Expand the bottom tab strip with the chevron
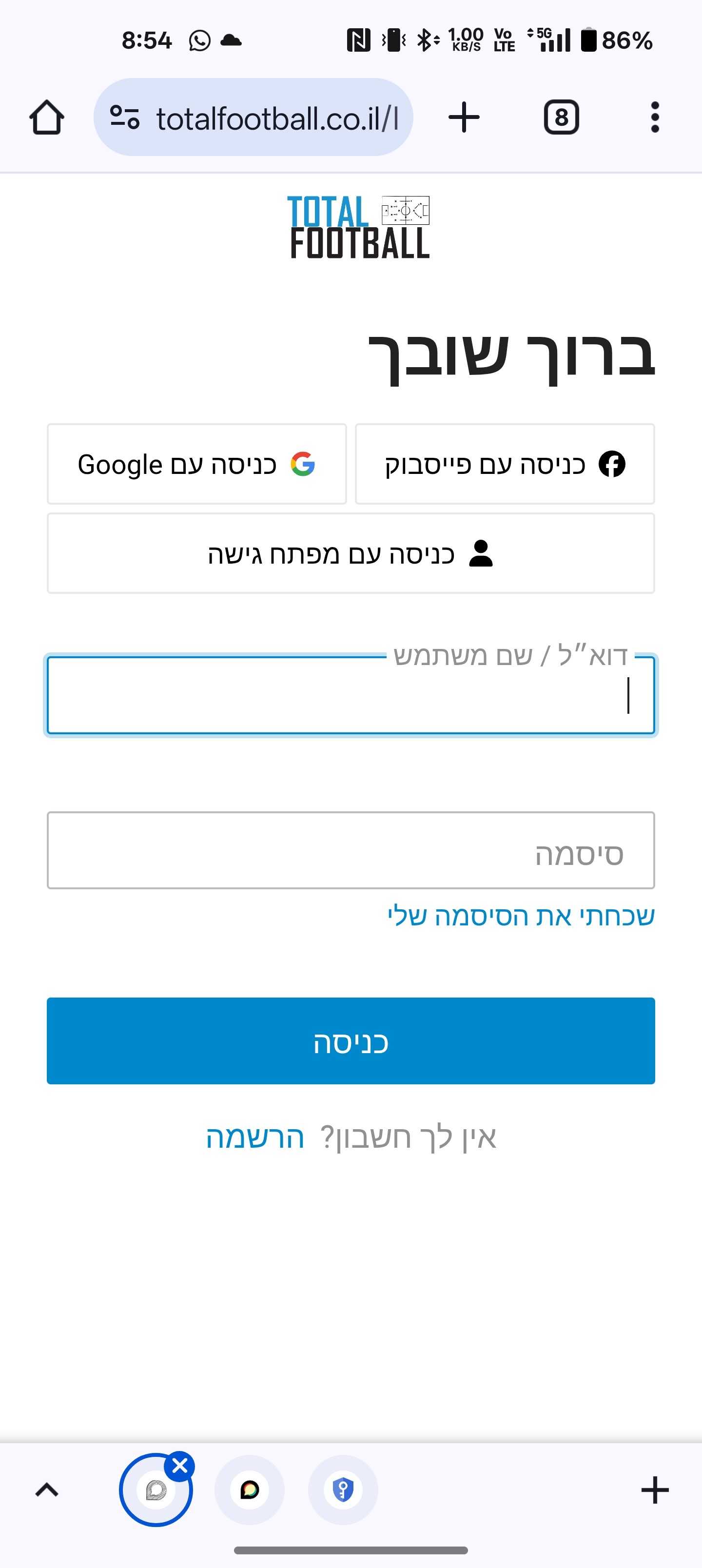 click(47, 1490)
